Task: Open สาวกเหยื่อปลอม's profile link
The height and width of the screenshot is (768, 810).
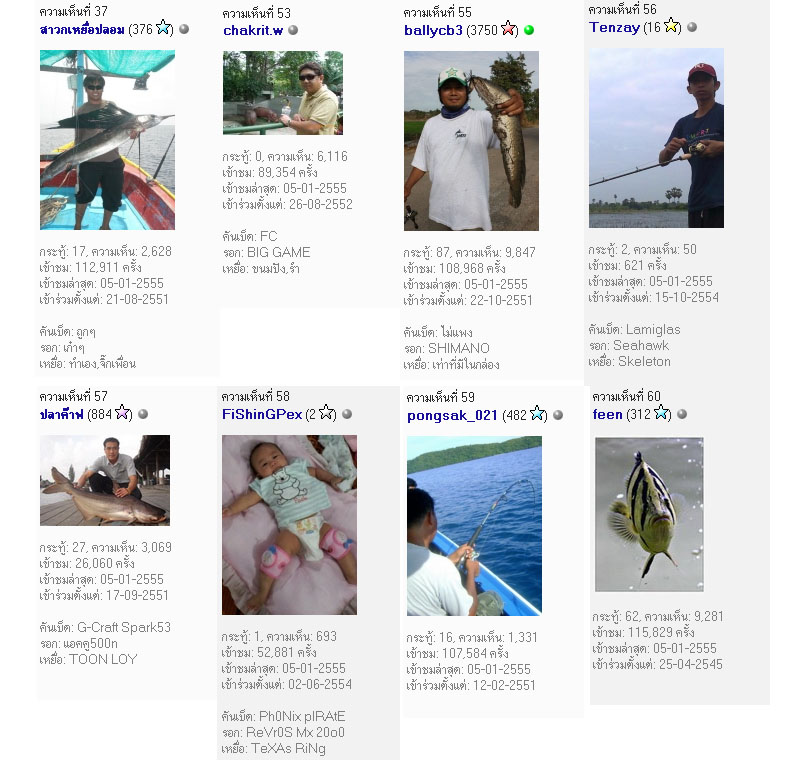Action: click(82, 30)
